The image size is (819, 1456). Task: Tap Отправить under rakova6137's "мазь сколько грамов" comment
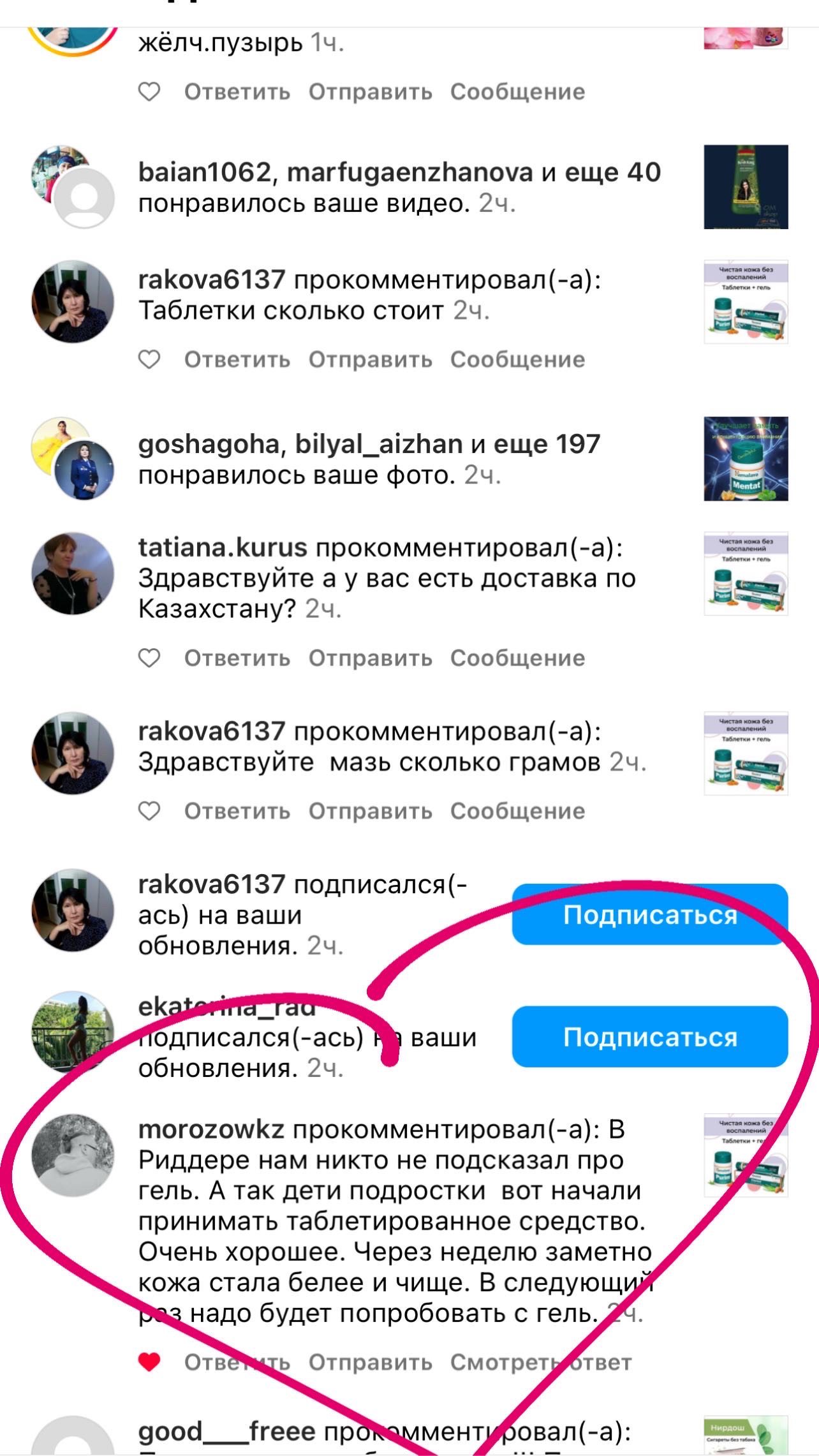click(370, 811)
